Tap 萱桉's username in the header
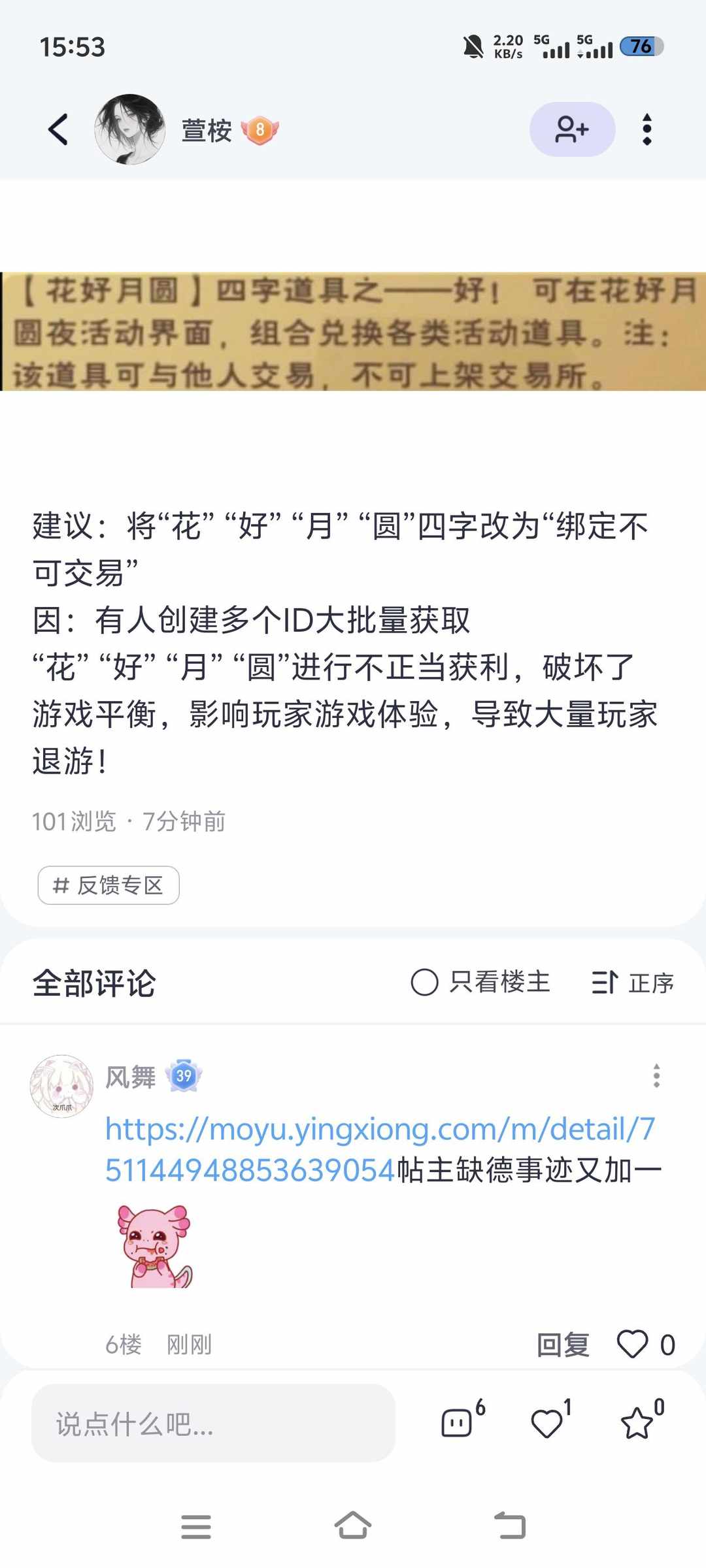 [205, 129]
